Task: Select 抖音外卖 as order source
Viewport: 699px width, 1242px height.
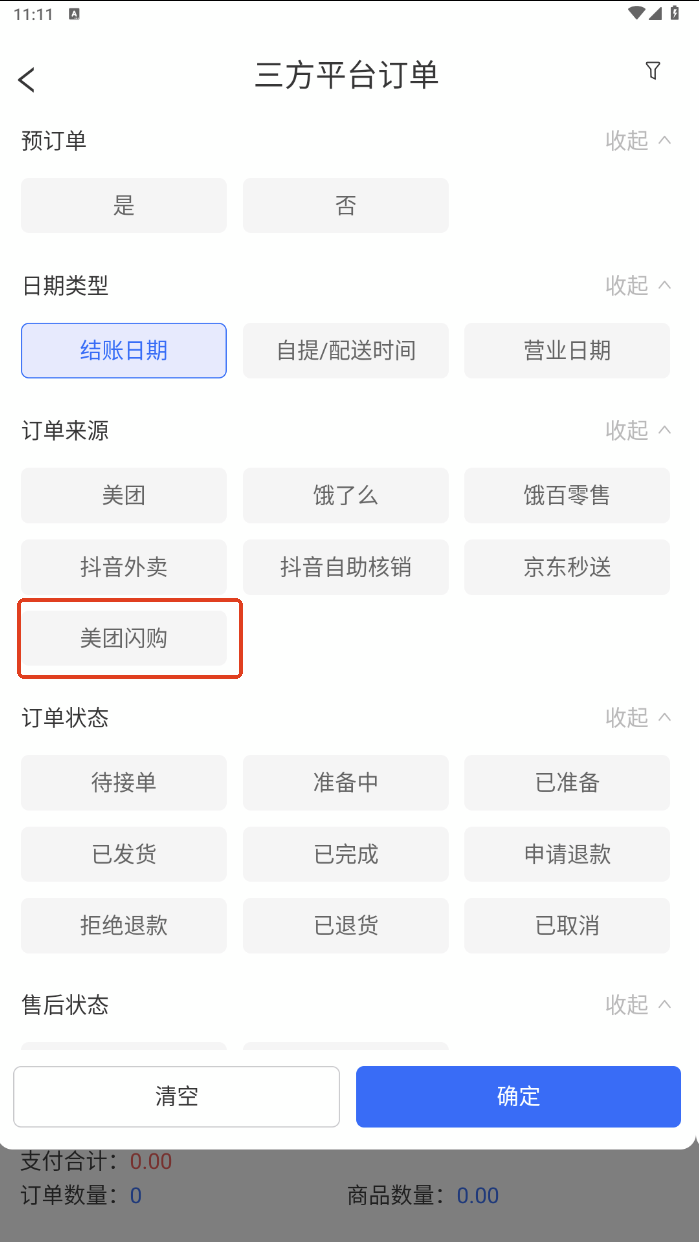Action: pyautogui.click(x=124, y=568)
